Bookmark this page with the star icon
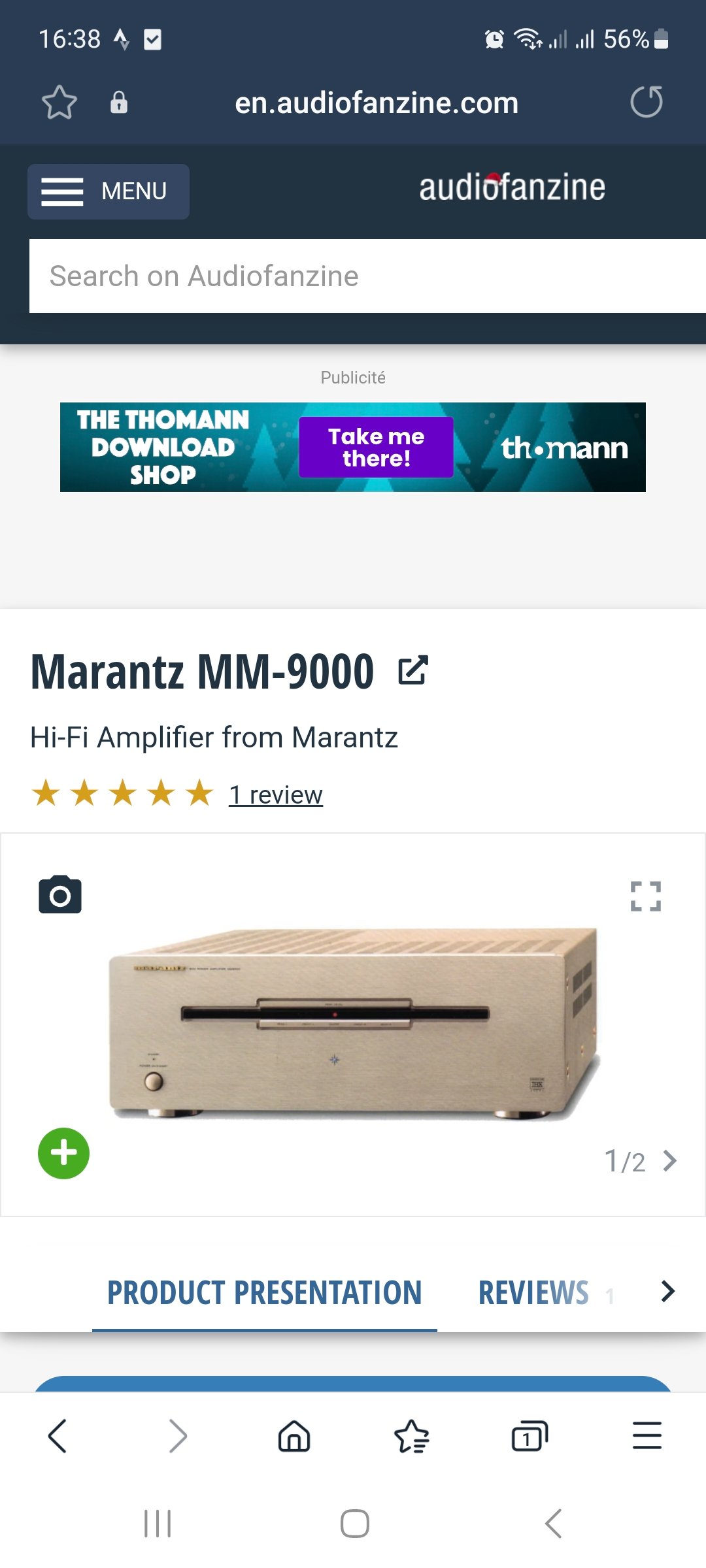The image size is (706, 1568). tap(59, 103)
